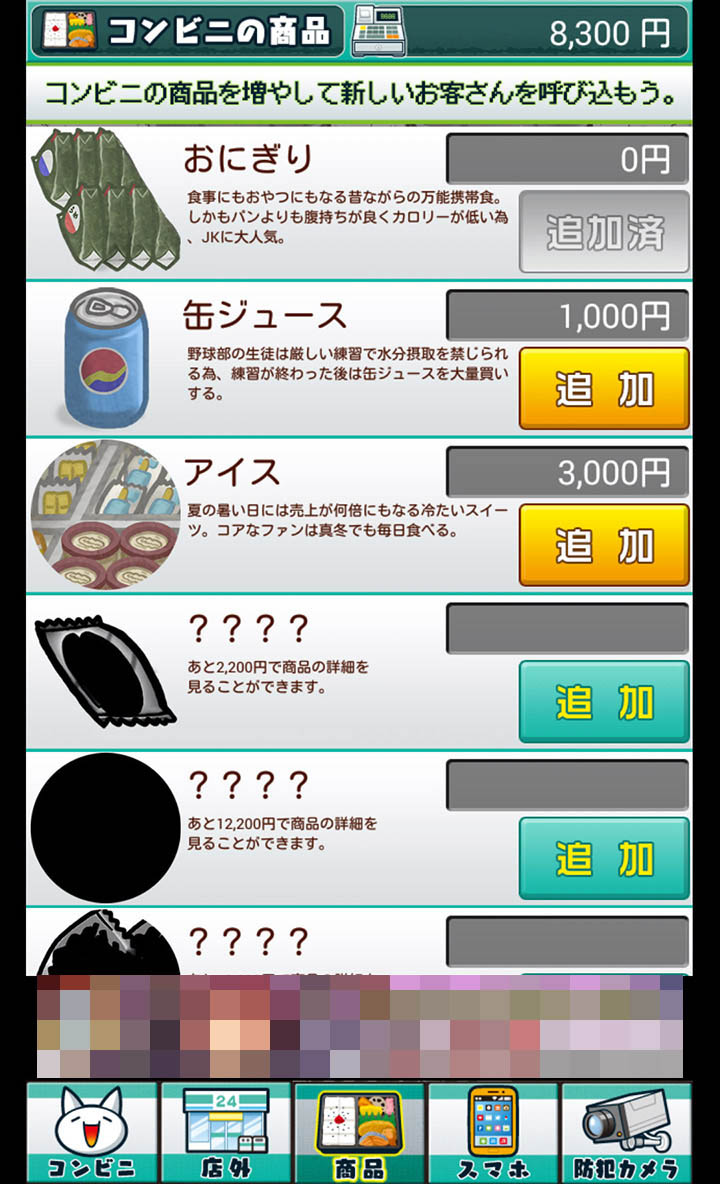This screenshot has width=720, height=1184.
Task: Add 缶ジュース for 1,000円
Action: coord(604,389)
